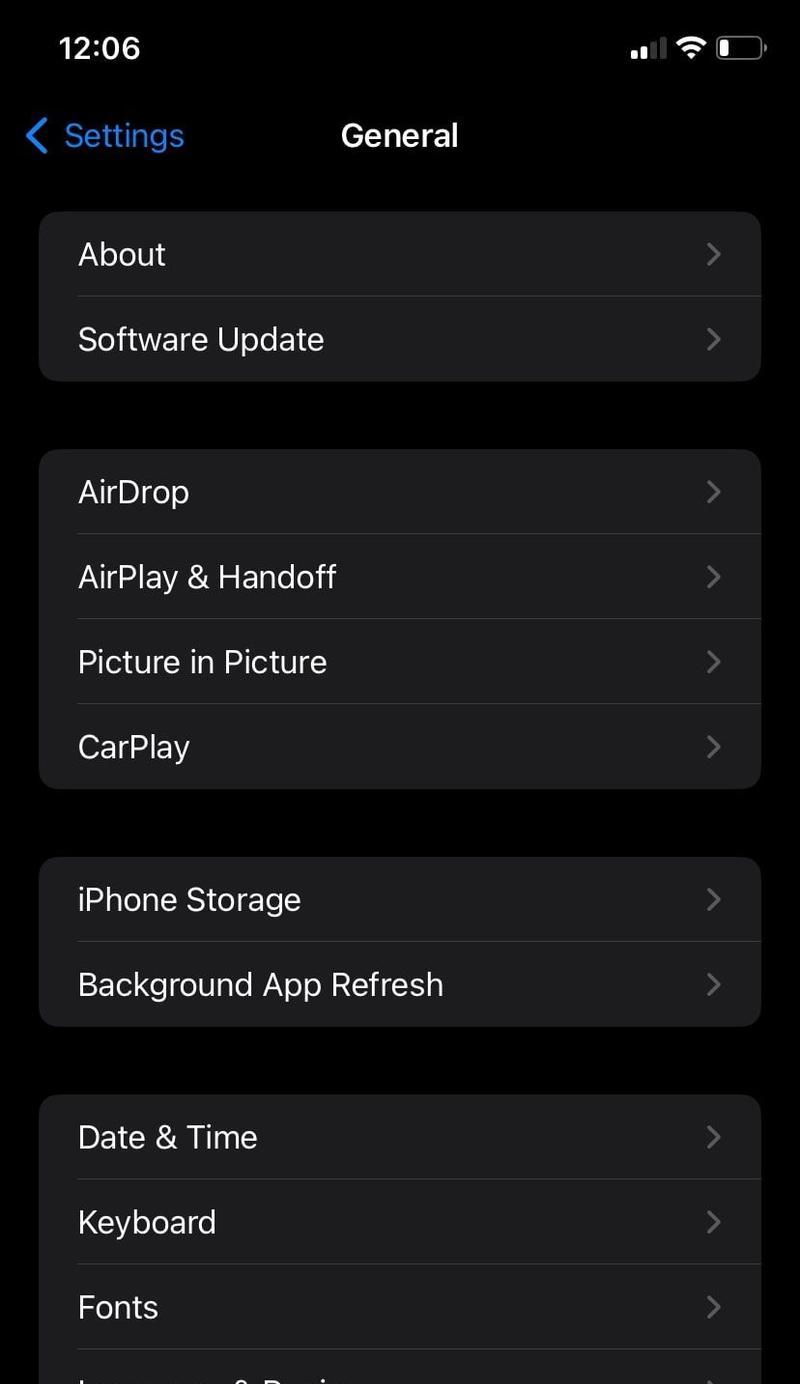Go back to Settings
Viewport: 800px width, 1384px height.
[105, 136]
